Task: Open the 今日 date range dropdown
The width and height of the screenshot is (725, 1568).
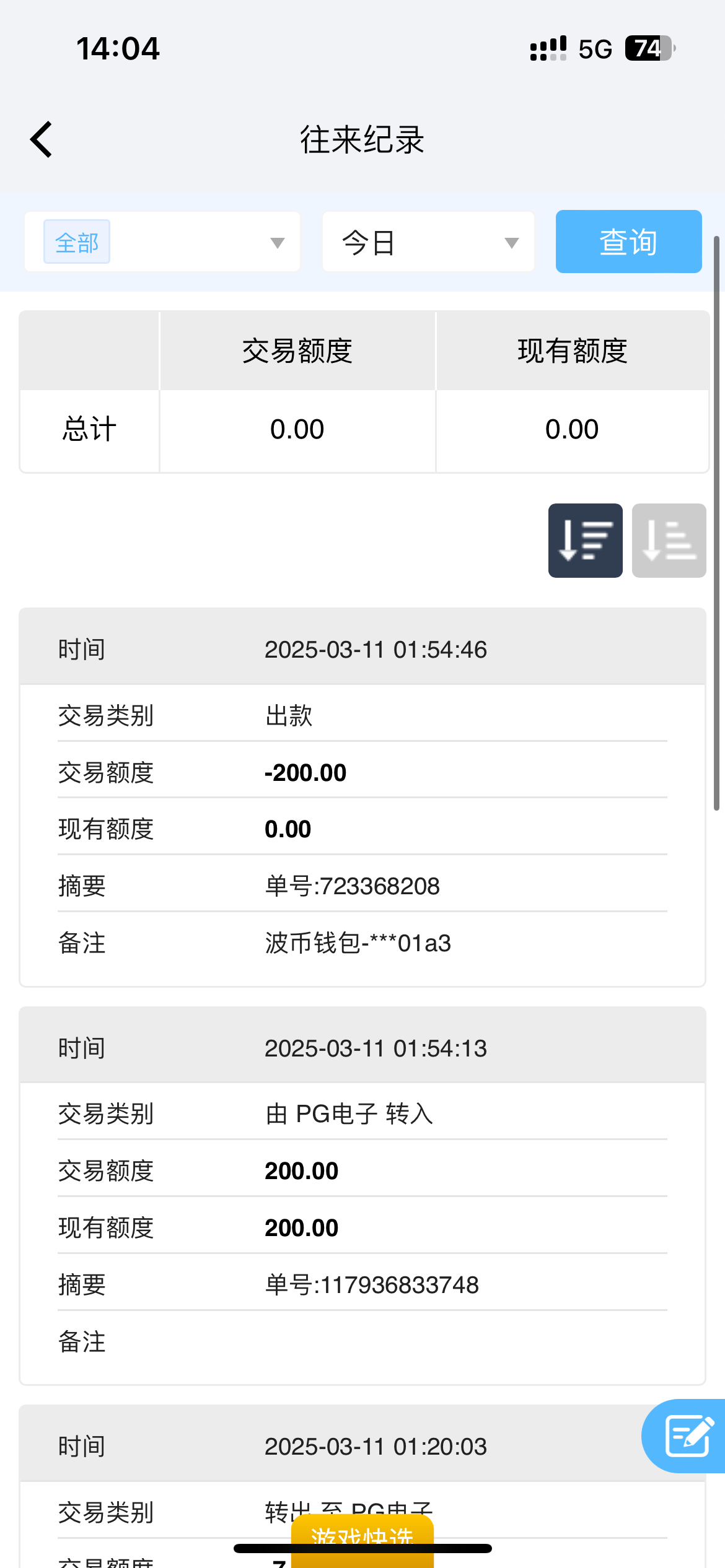Action: pos(428,242)
